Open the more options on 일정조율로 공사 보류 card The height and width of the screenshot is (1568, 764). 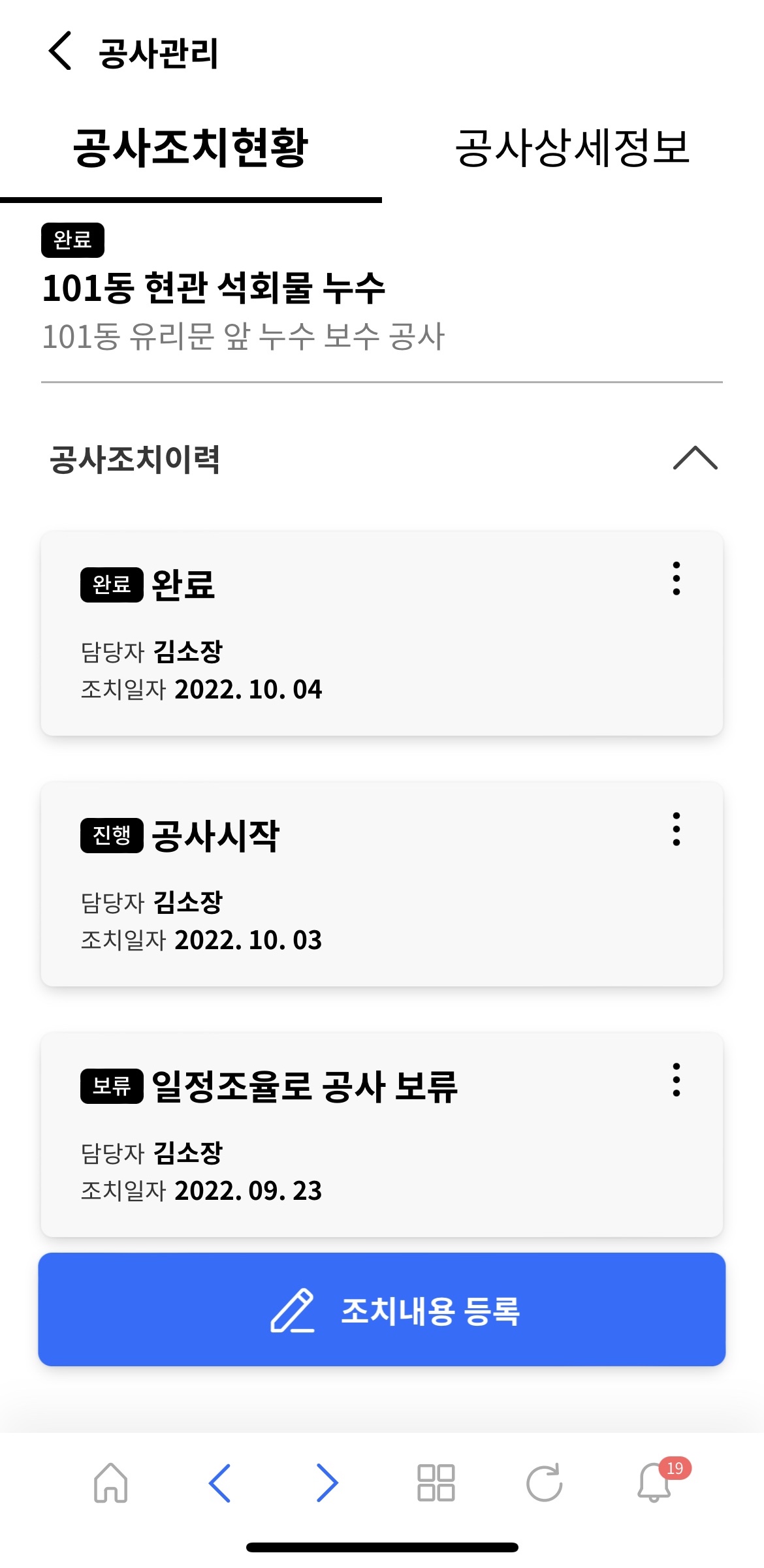[x=676, y=1080]
